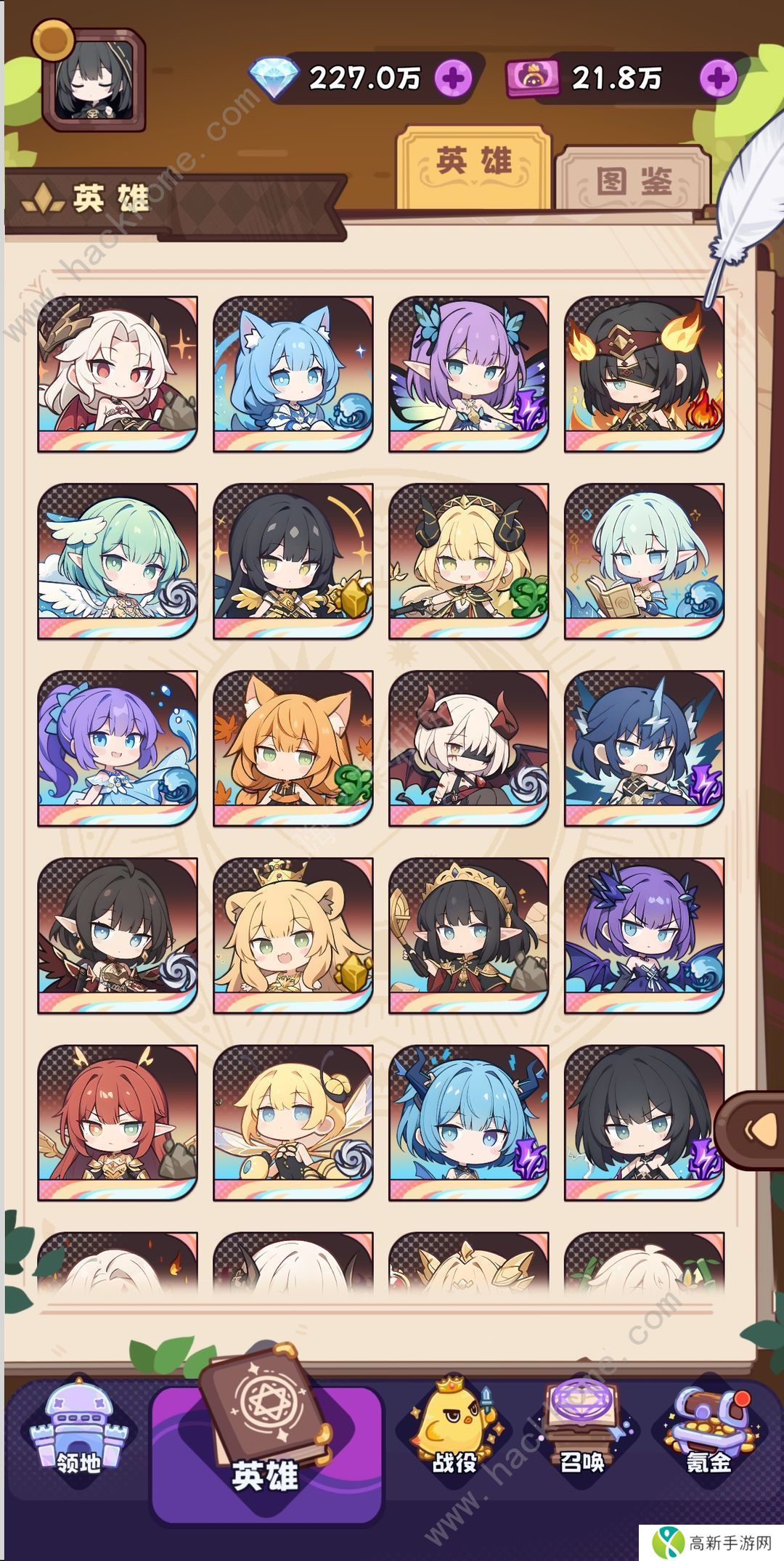Open the flame-horned blindfolded hero card
Image resolution: width=784 pixels, height=1561 pixels.
645,374
